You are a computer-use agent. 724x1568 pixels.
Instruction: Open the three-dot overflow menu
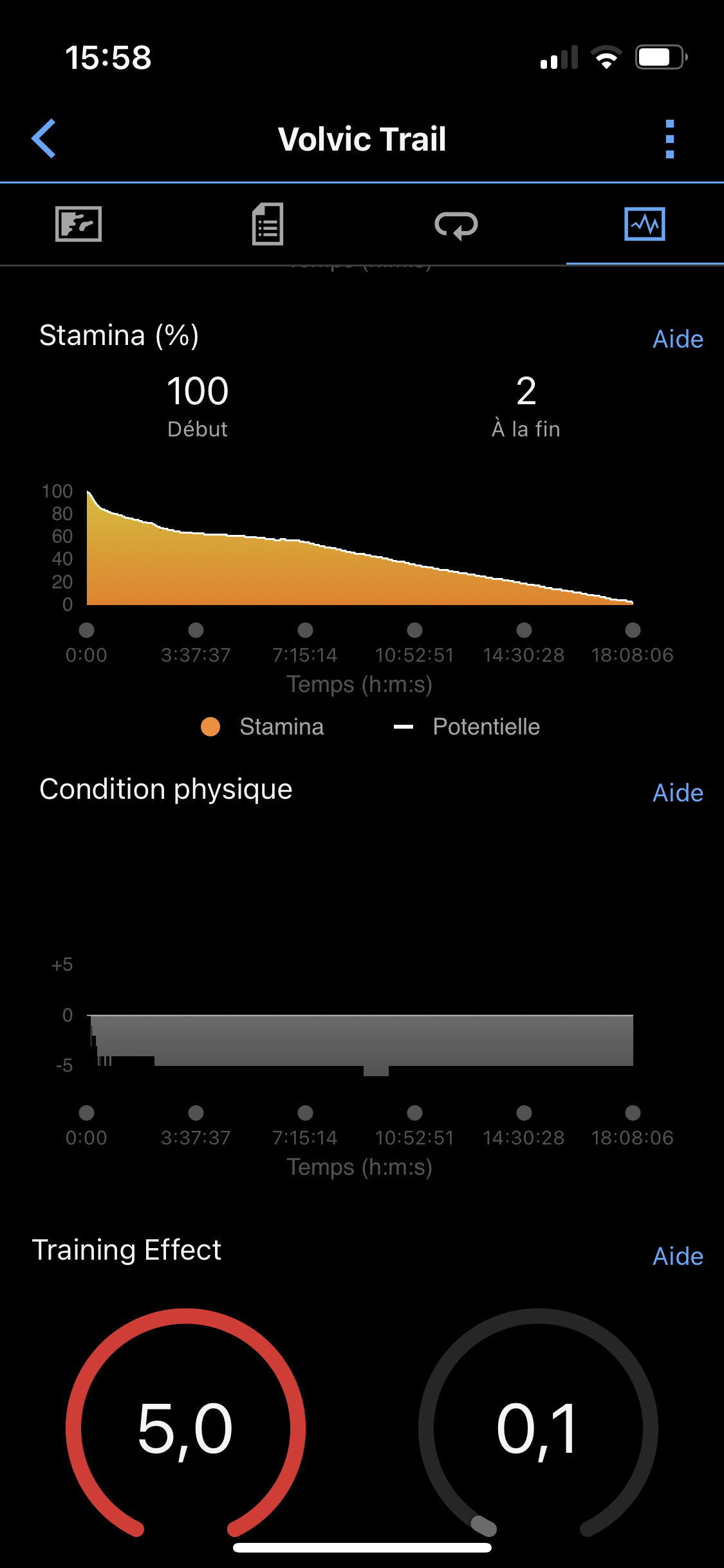(x=669, y=138)
